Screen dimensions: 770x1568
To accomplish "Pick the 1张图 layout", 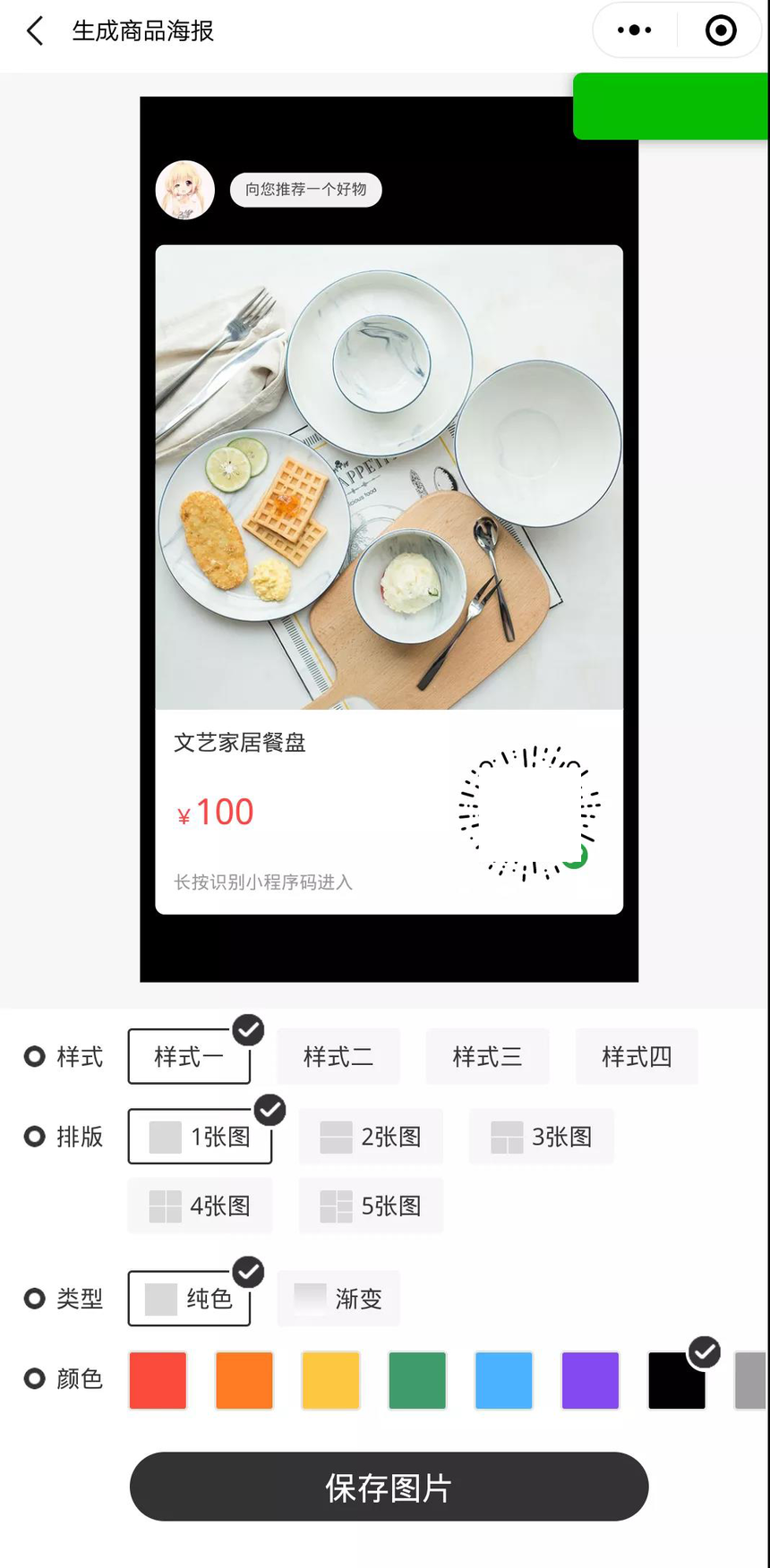I will click(x=200, y=1137).
